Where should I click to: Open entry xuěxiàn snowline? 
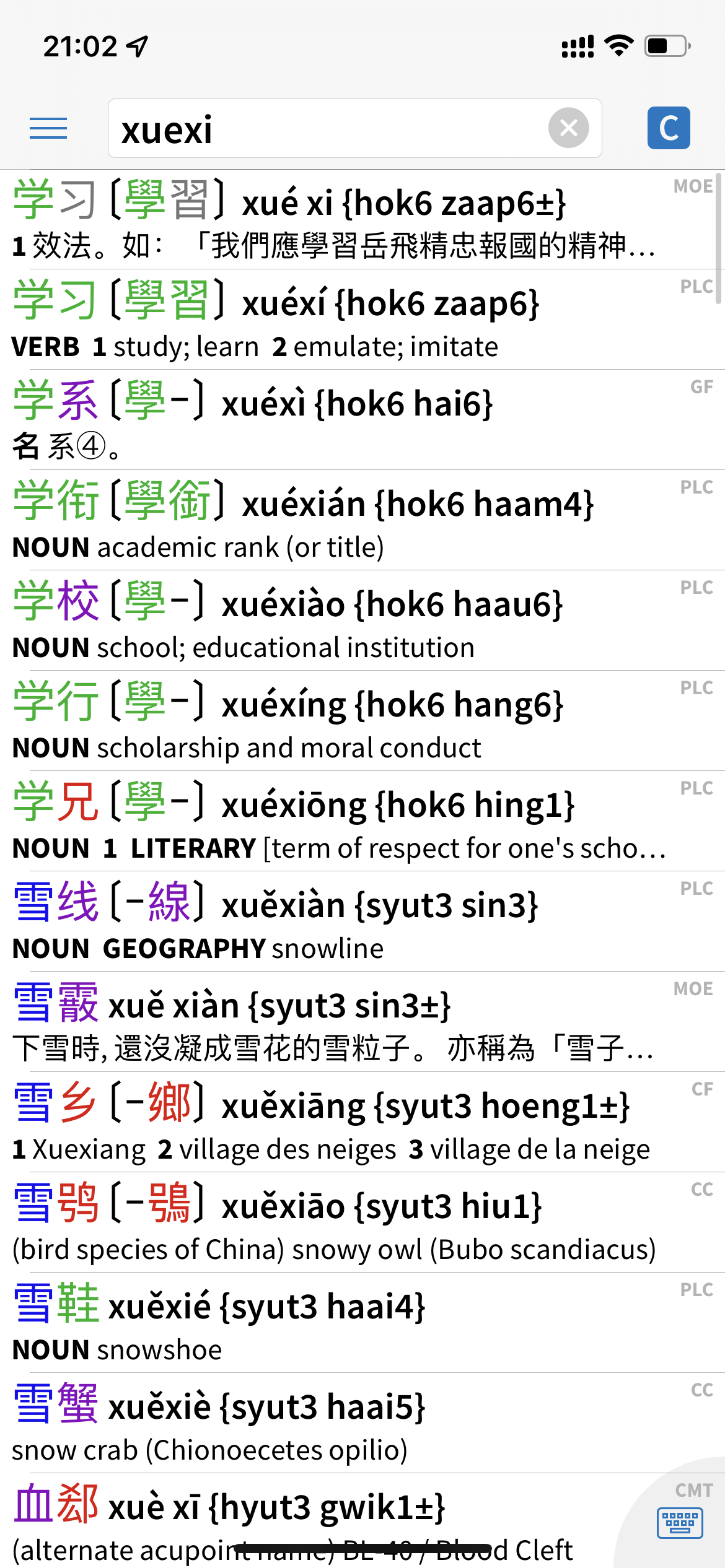(362, 922)
